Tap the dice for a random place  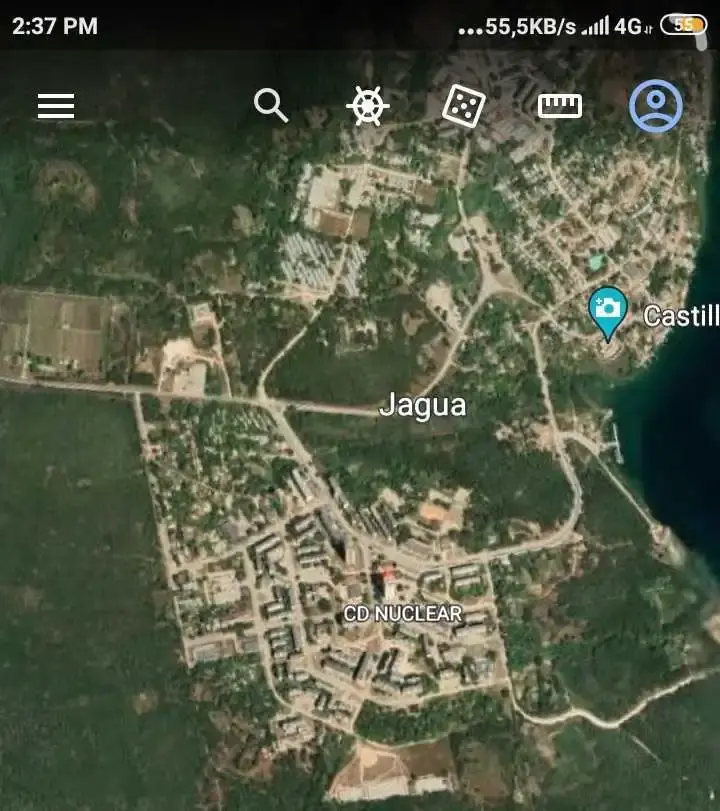464,105
